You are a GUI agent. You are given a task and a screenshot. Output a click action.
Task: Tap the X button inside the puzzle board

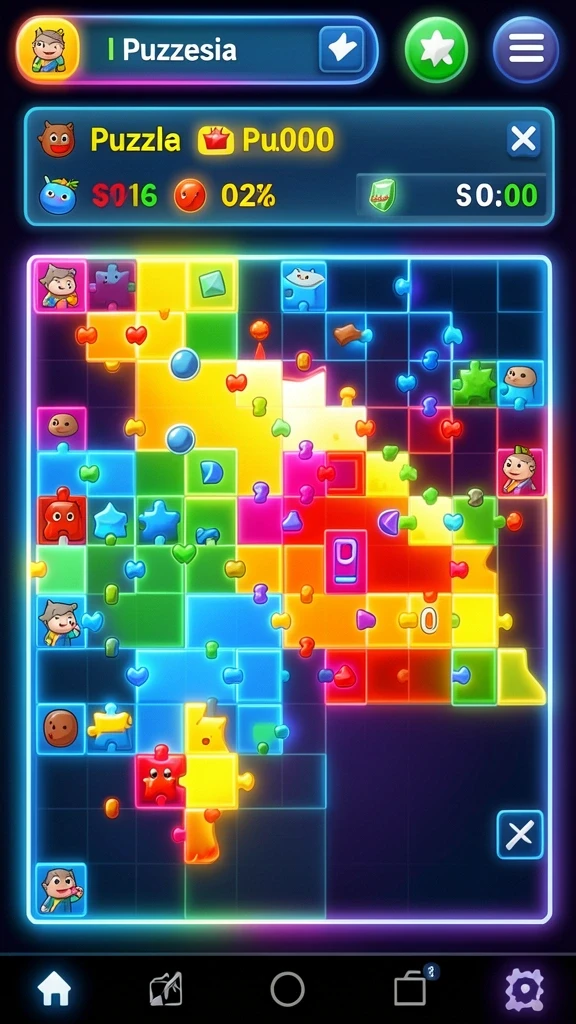(520, 835)
